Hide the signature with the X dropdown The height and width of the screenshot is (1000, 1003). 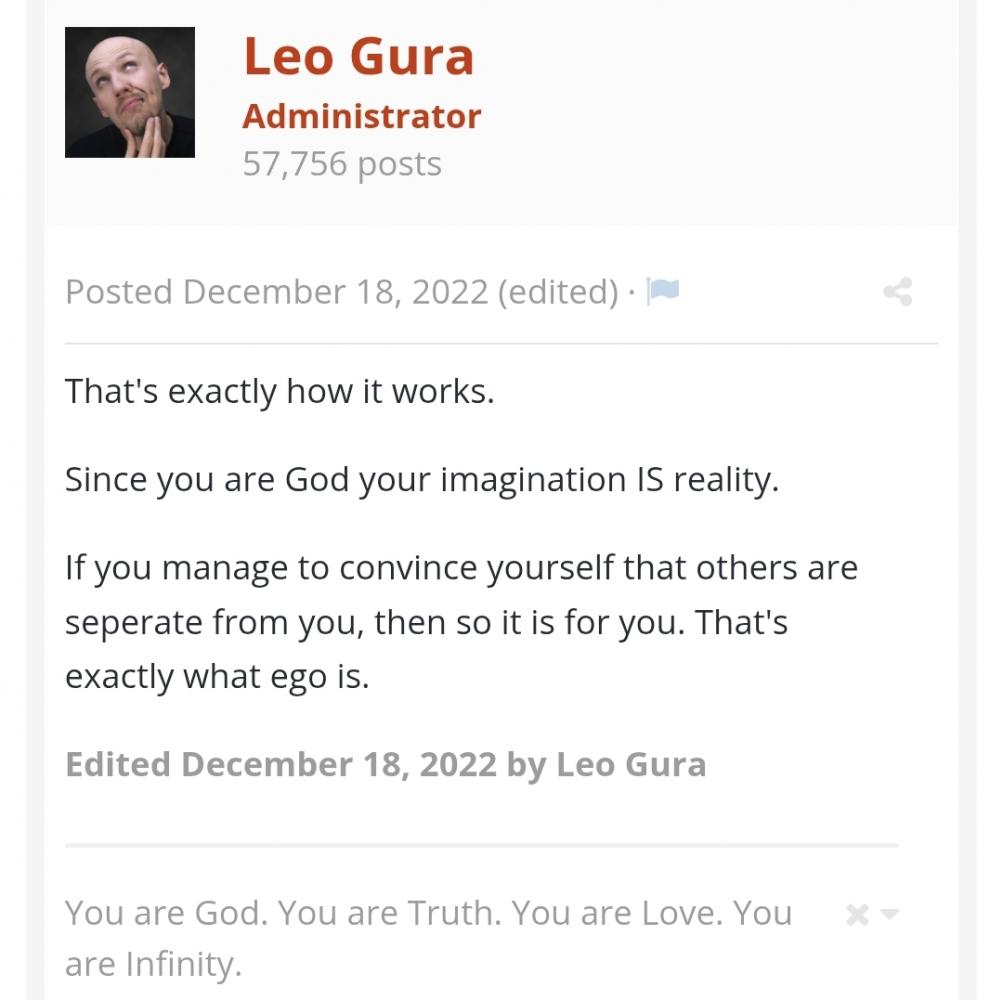pyautogui.click(x=870, y=914)
